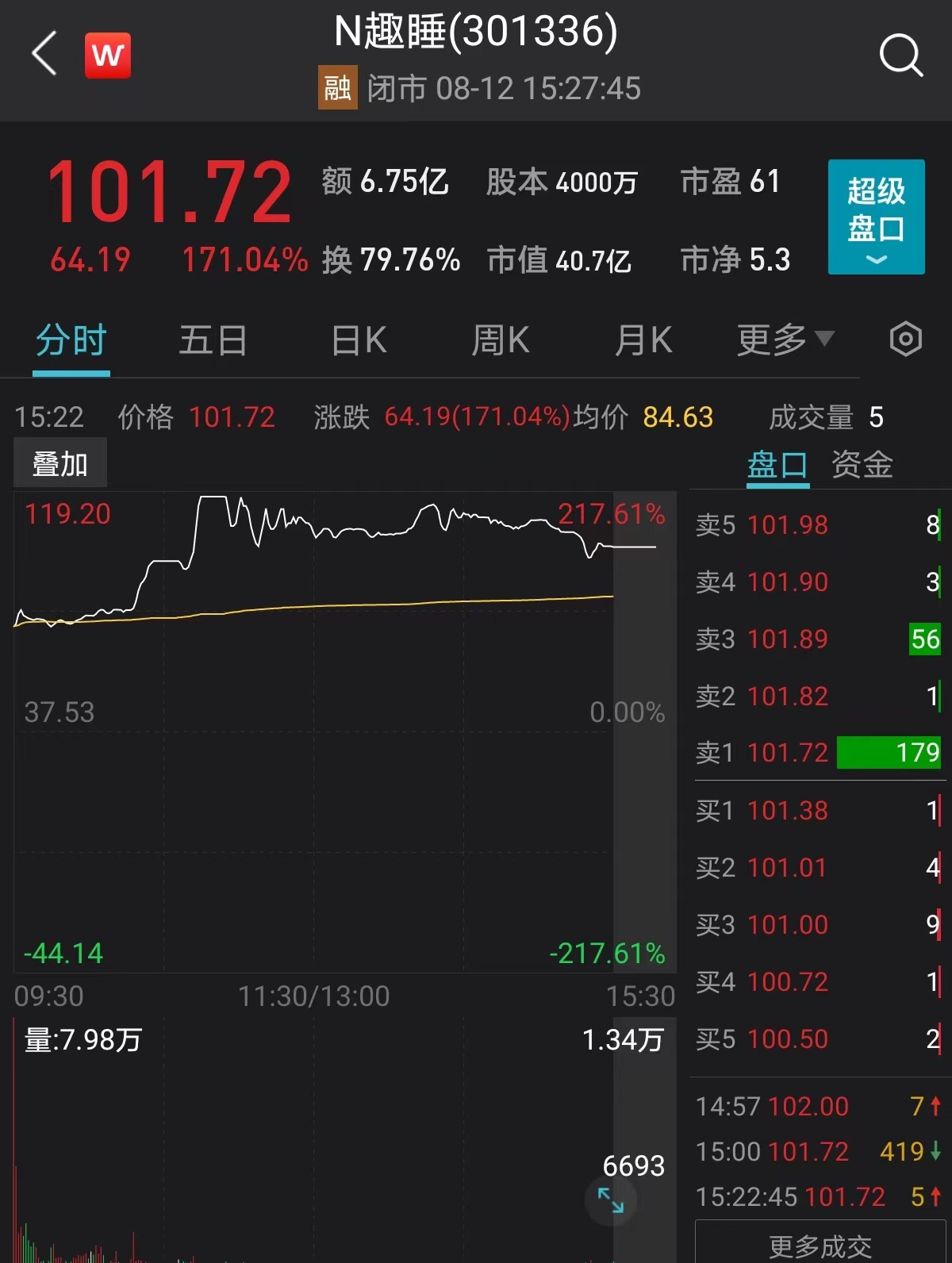Switch to the 资金 funds view

point(862,466)
